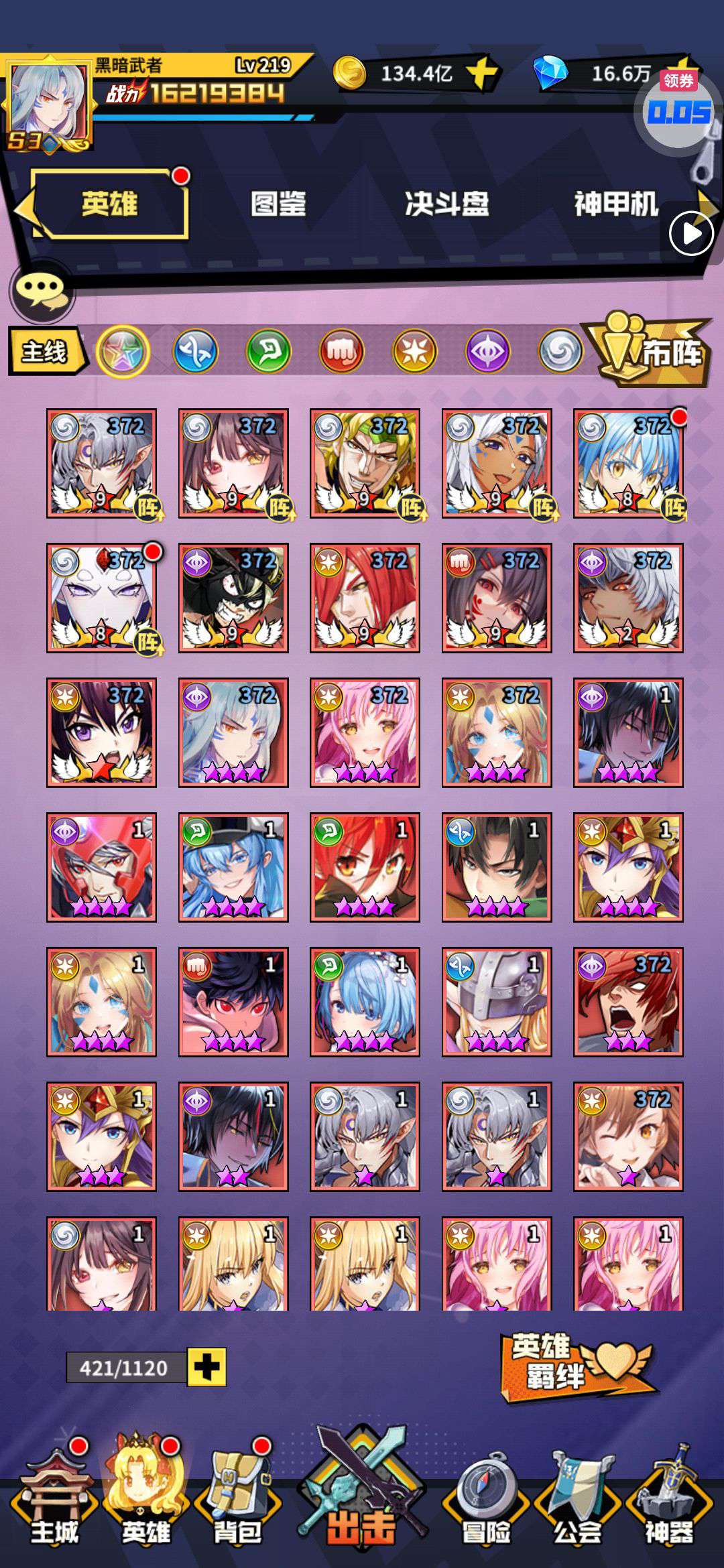Filter heroes by the green leaf icon
724x1568 pixels.
[268, 350]
